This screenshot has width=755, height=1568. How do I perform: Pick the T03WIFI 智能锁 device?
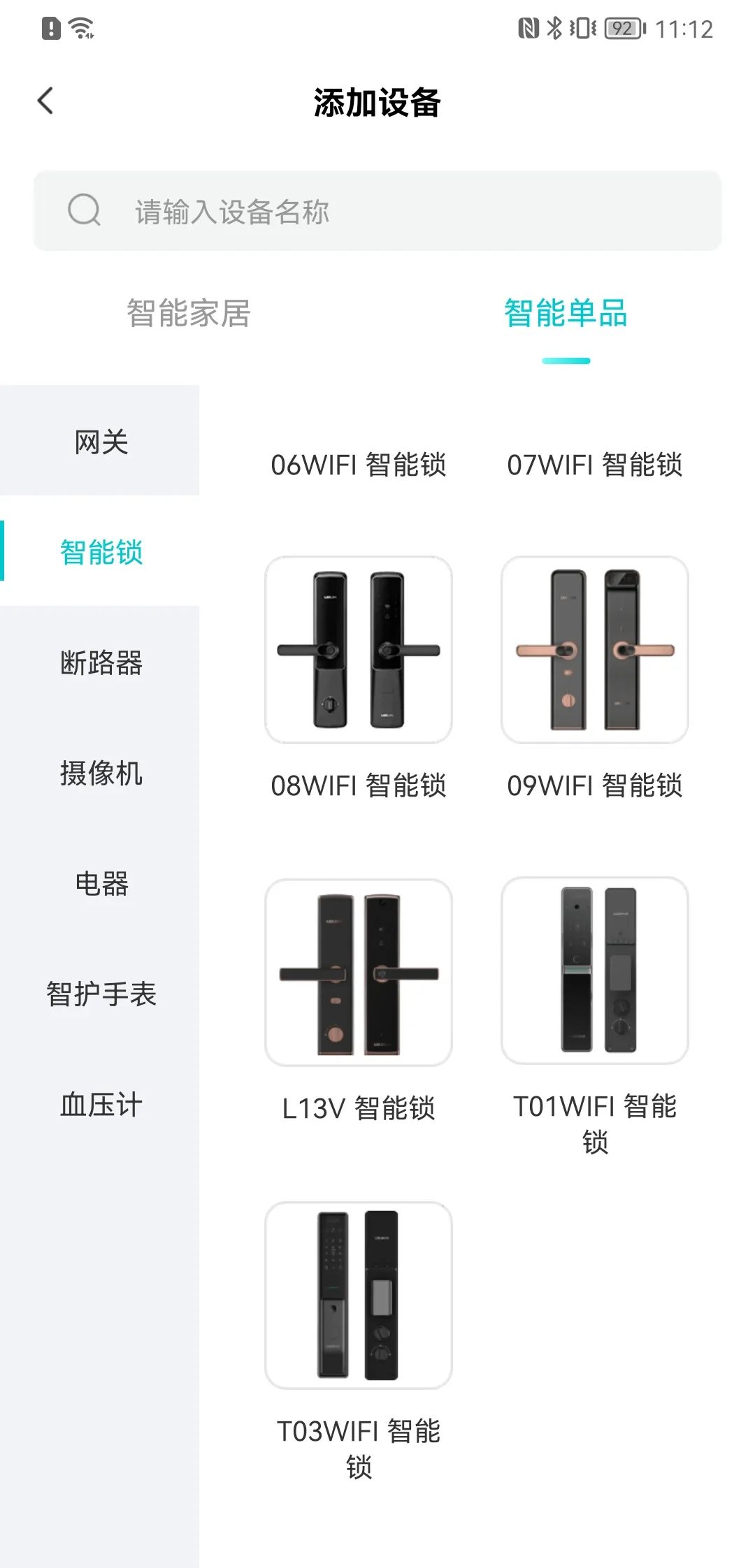coord(358,1295)
